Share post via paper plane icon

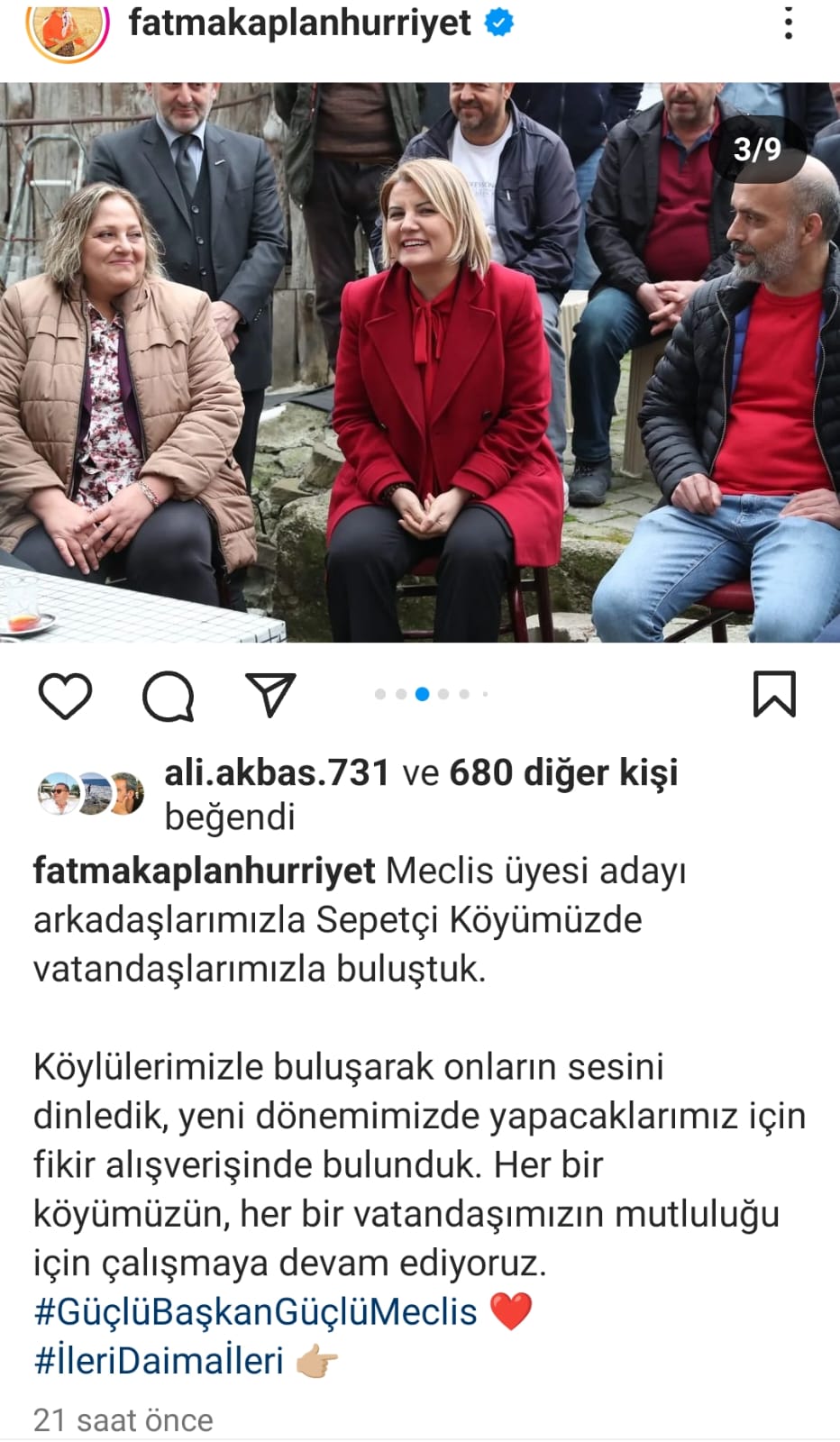(271, 695)
